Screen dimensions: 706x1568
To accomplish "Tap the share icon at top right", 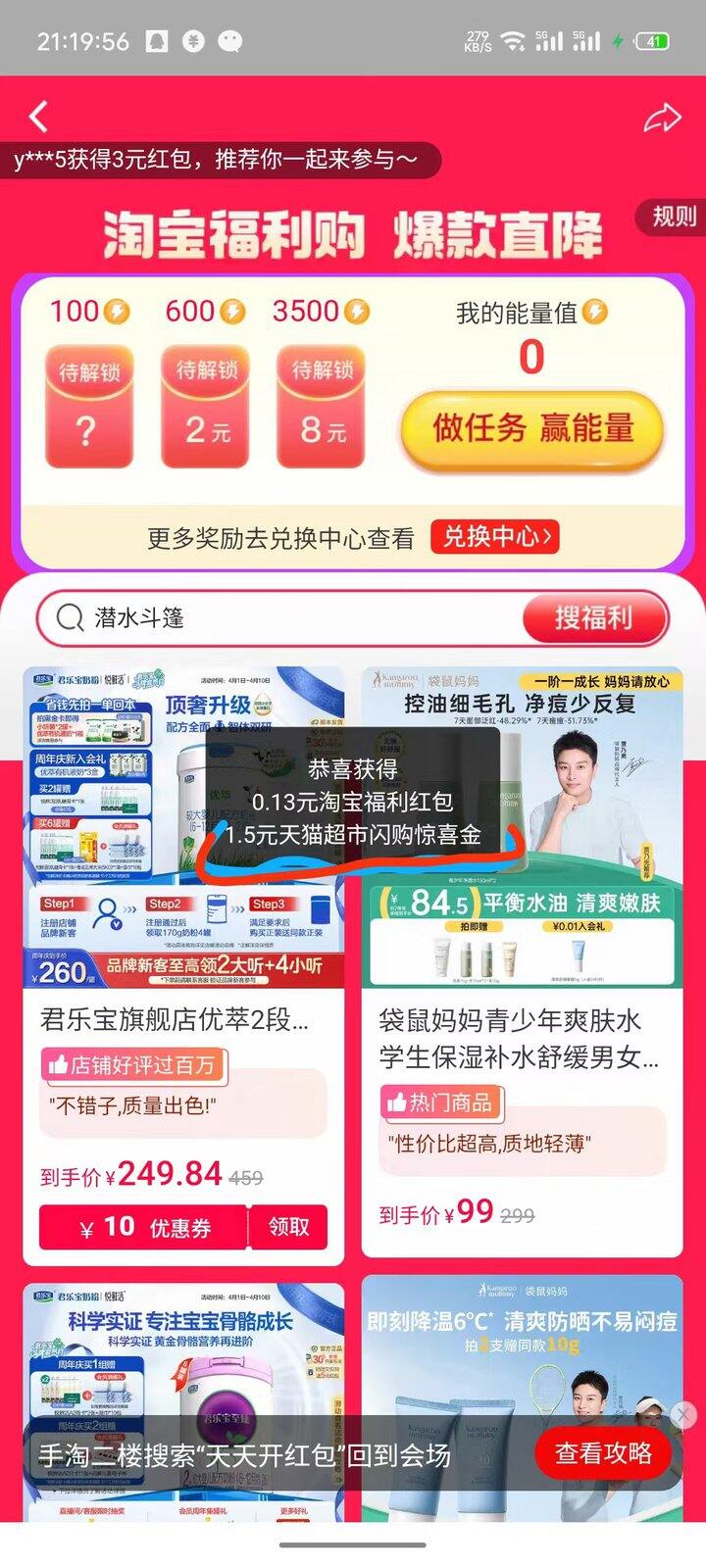I will 663,116.
